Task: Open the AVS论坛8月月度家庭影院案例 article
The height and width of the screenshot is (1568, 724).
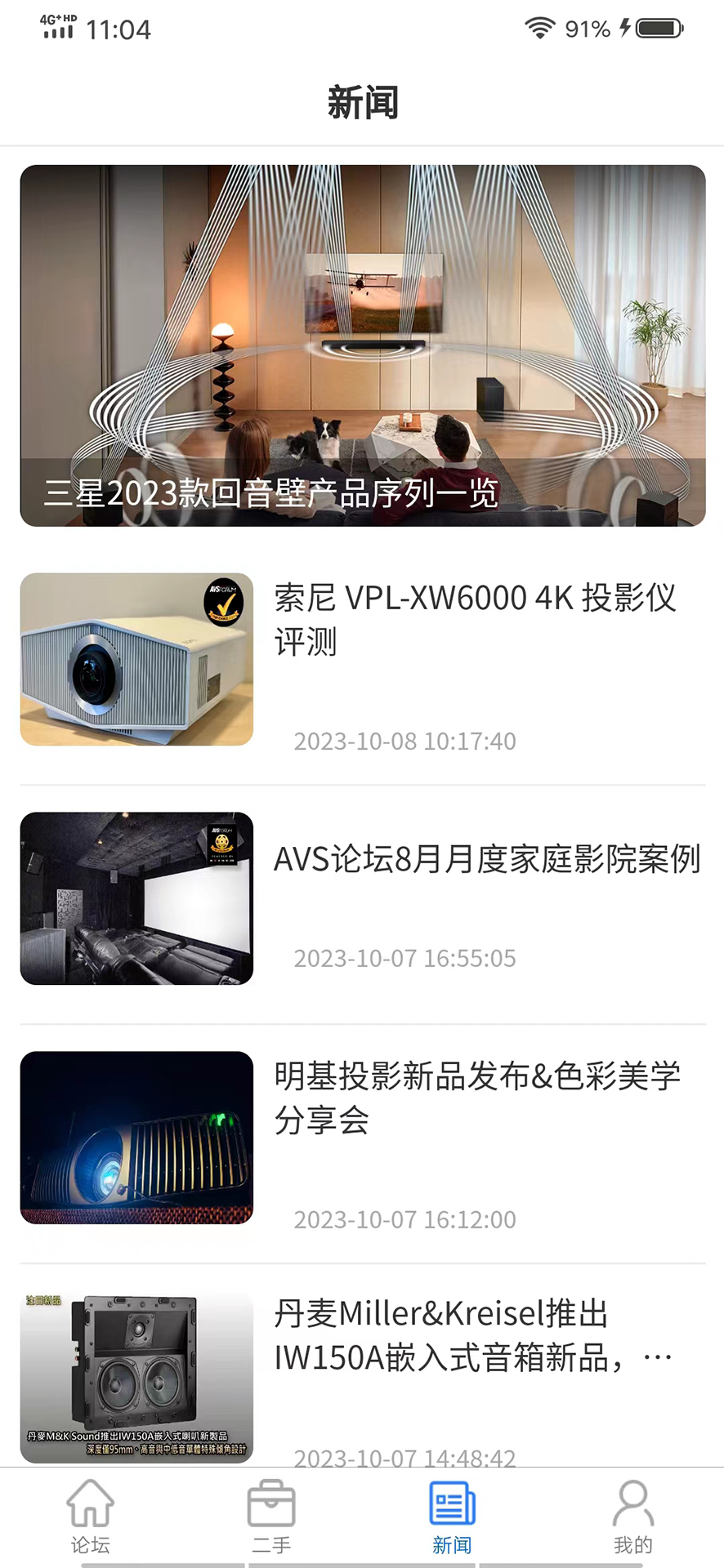Action: (487, 860)
